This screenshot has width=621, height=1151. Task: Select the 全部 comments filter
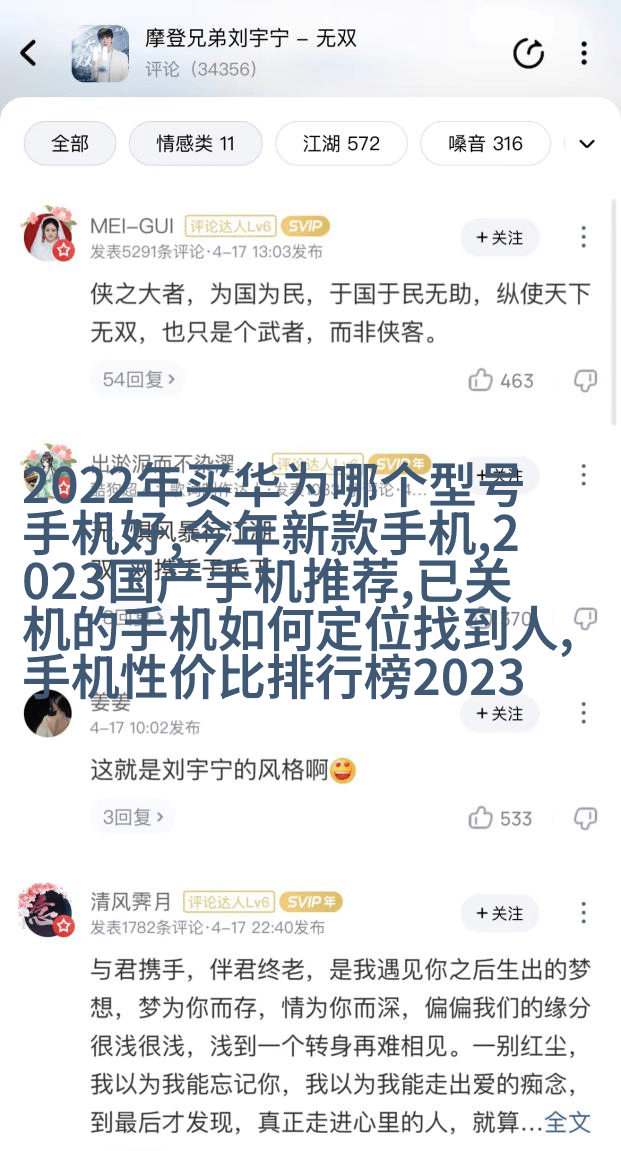tap(70, 144)
